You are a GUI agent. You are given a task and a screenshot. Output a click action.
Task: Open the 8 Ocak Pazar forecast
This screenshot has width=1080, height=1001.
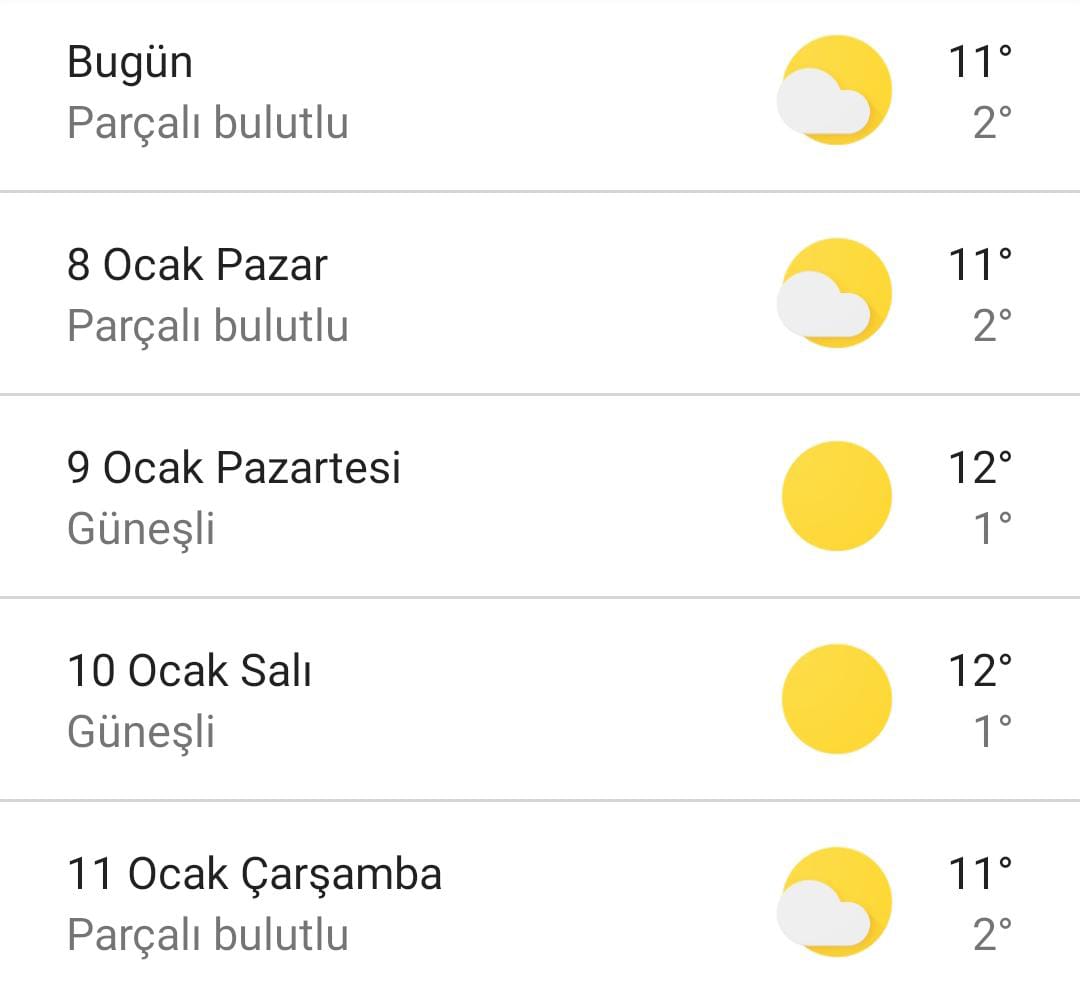pyautogui.click(x=540, y=294)
